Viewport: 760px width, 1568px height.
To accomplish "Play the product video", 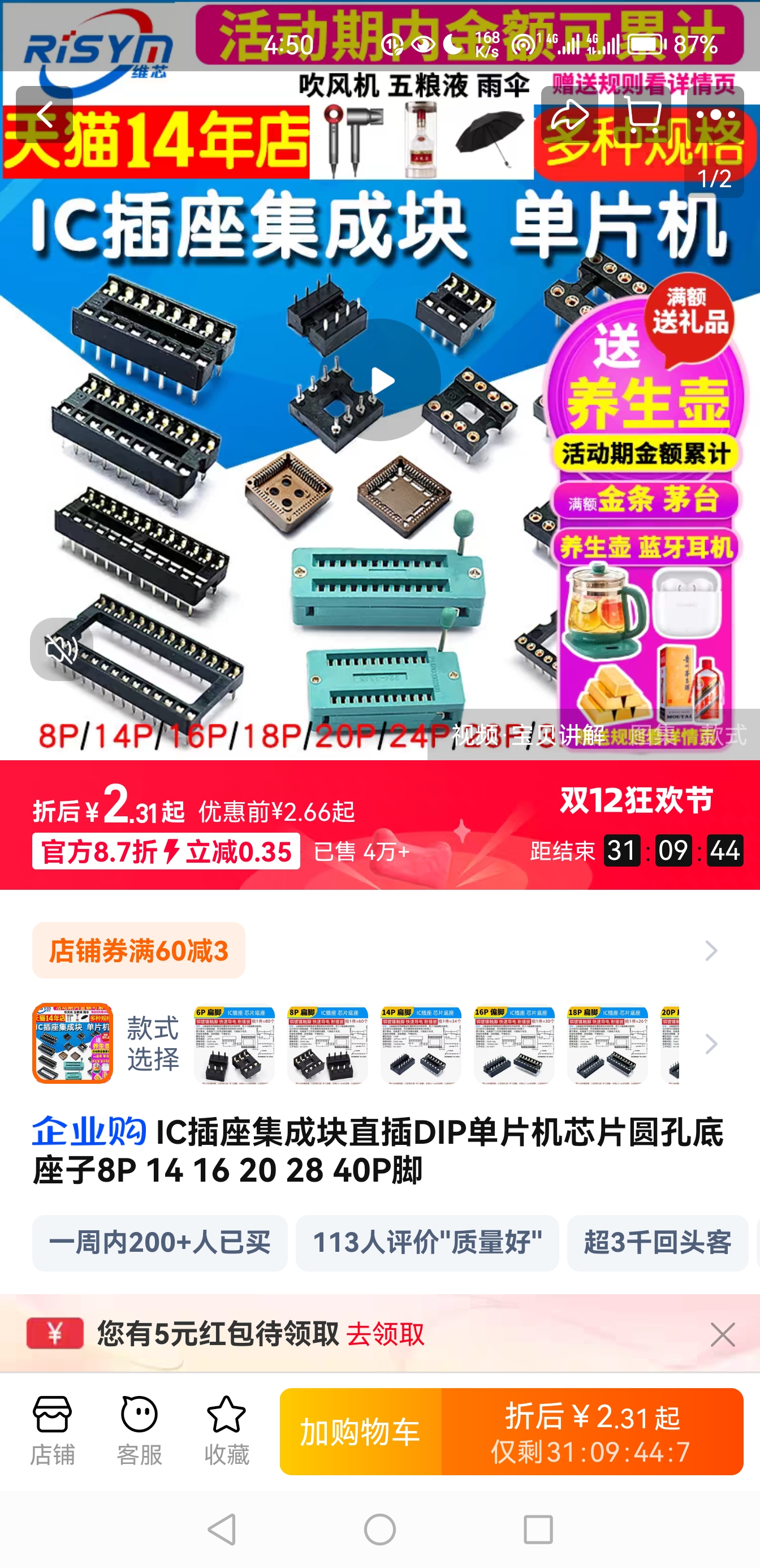I will pyautogui.click(x=381, y=381).
